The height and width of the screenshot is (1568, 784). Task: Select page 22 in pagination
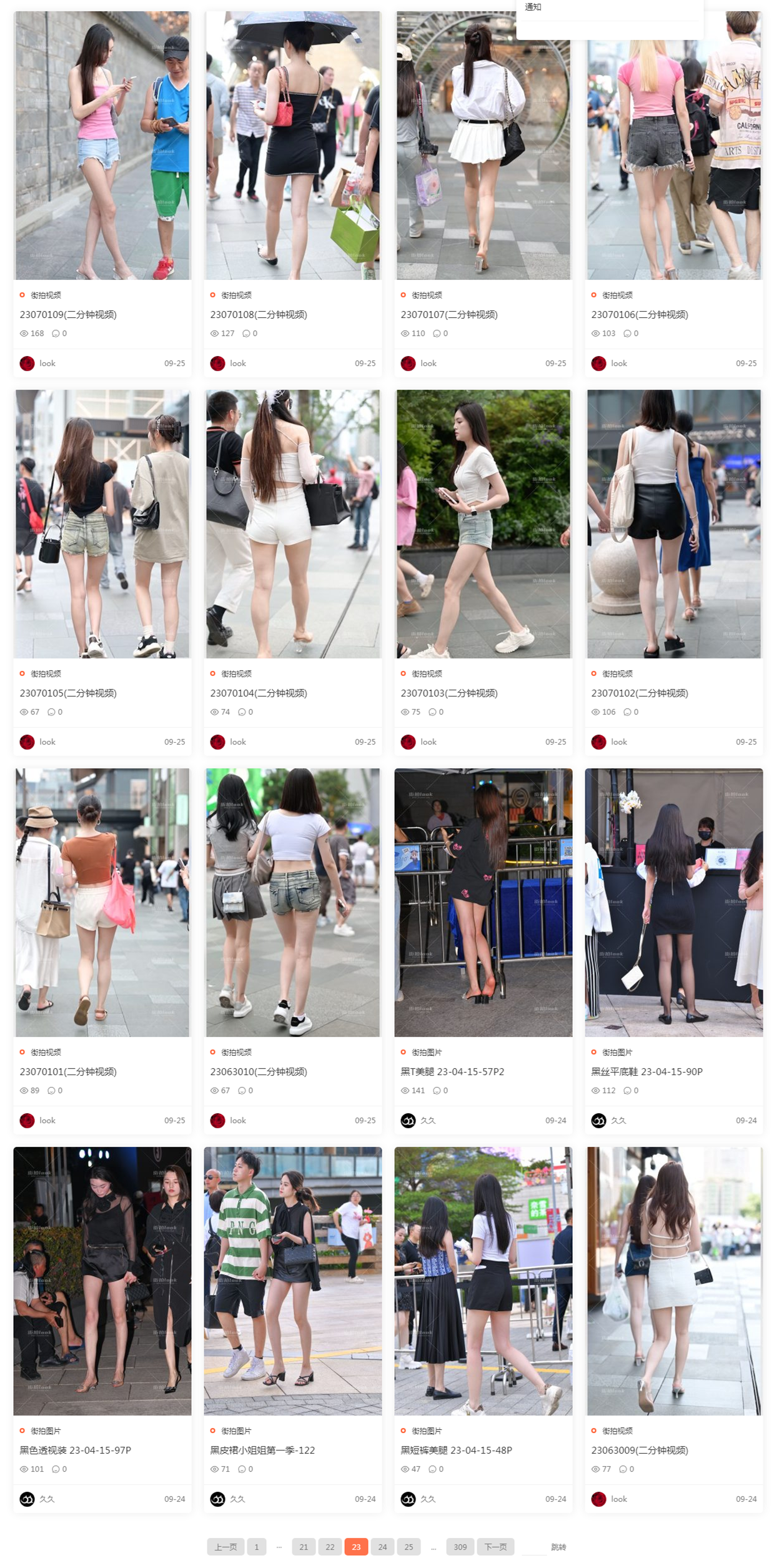pos(330,1547)
